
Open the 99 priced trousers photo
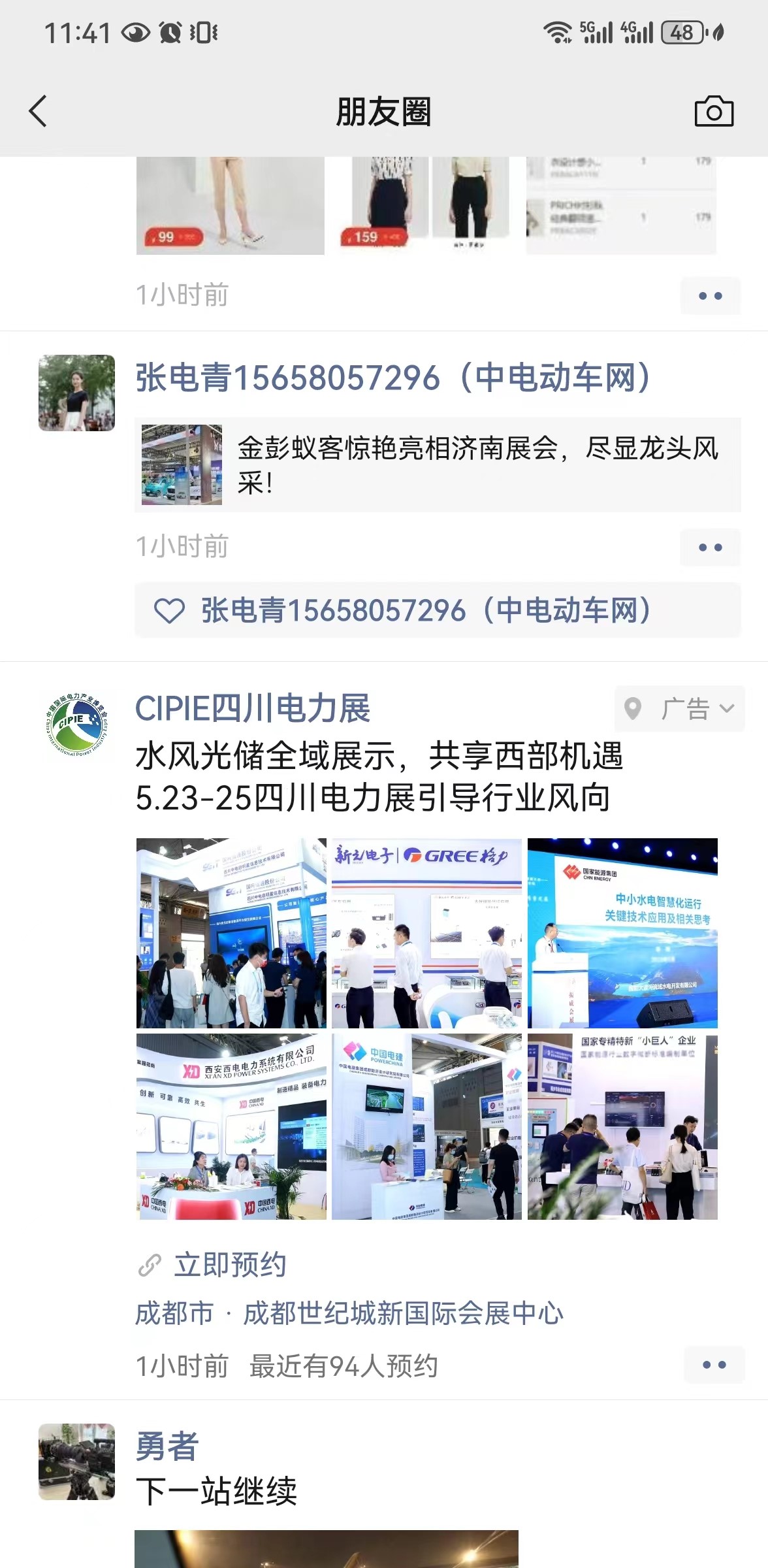coord(230,206)
